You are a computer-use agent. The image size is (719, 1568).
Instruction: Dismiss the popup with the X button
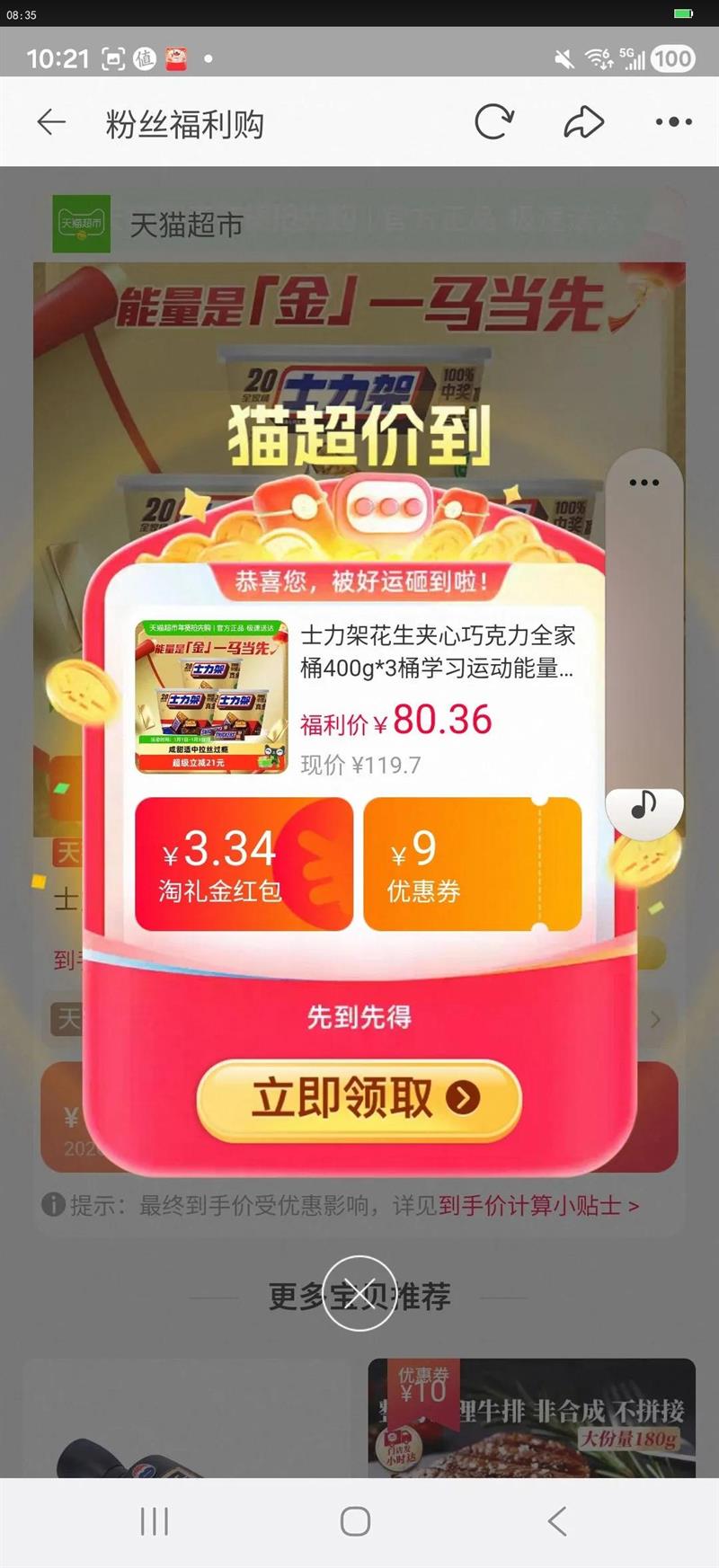point(359,1291)
